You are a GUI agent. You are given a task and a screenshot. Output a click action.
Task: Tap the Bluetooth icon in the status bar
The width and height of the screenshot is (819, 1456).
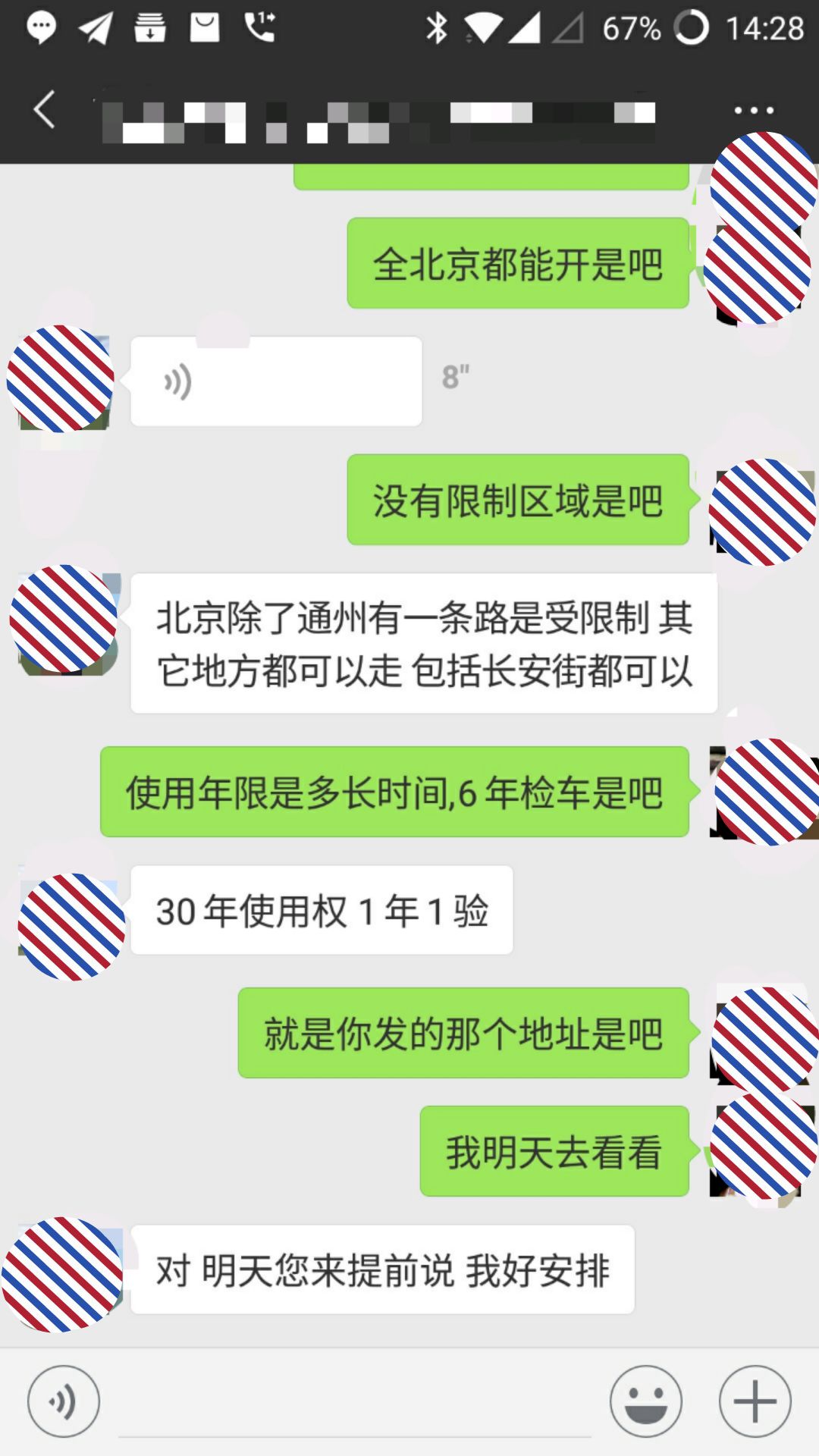click(x=436, y=25)
